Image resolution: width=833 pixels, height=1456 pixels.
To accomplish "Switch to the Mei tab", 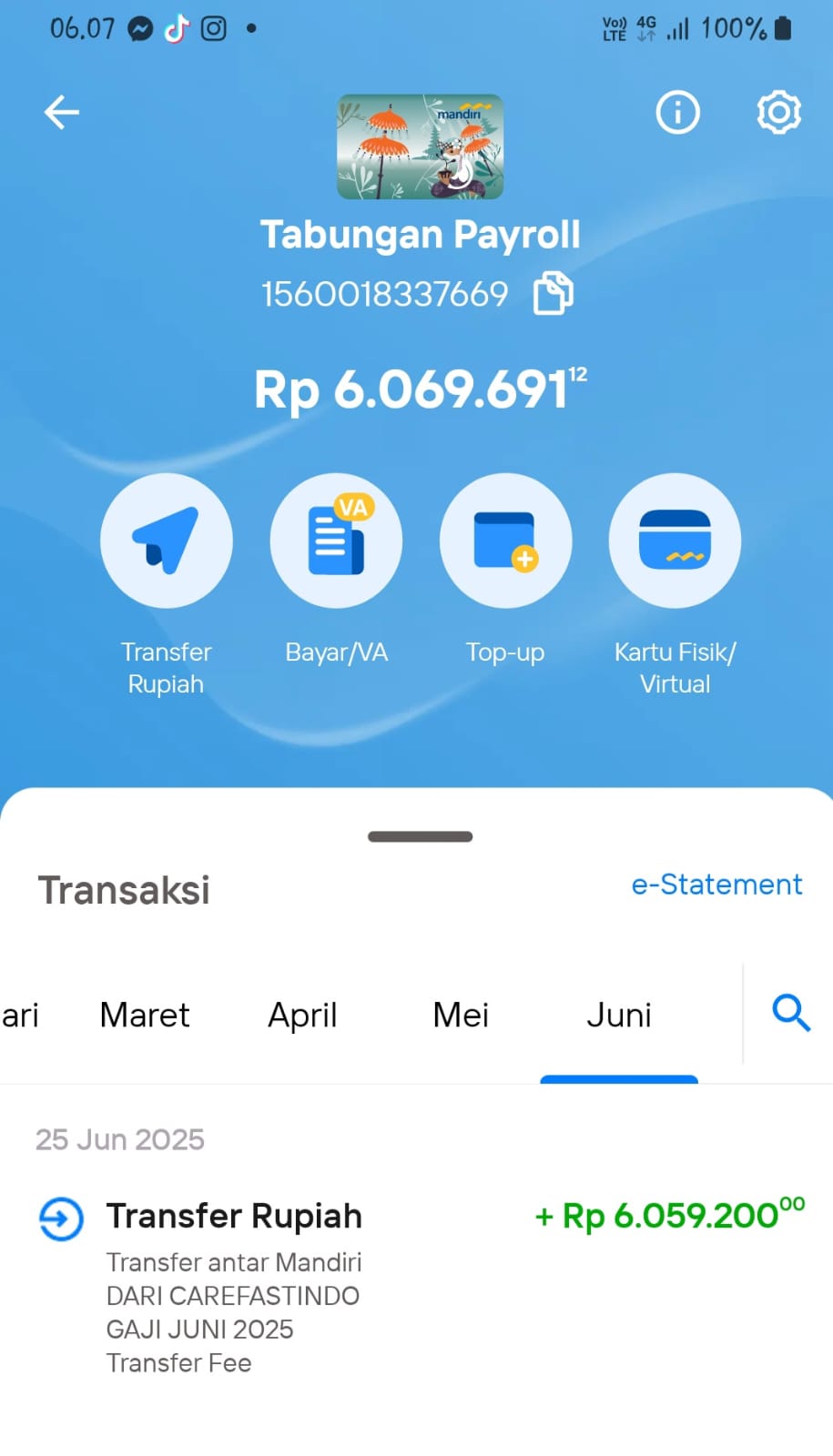I will click(461, 1015).
